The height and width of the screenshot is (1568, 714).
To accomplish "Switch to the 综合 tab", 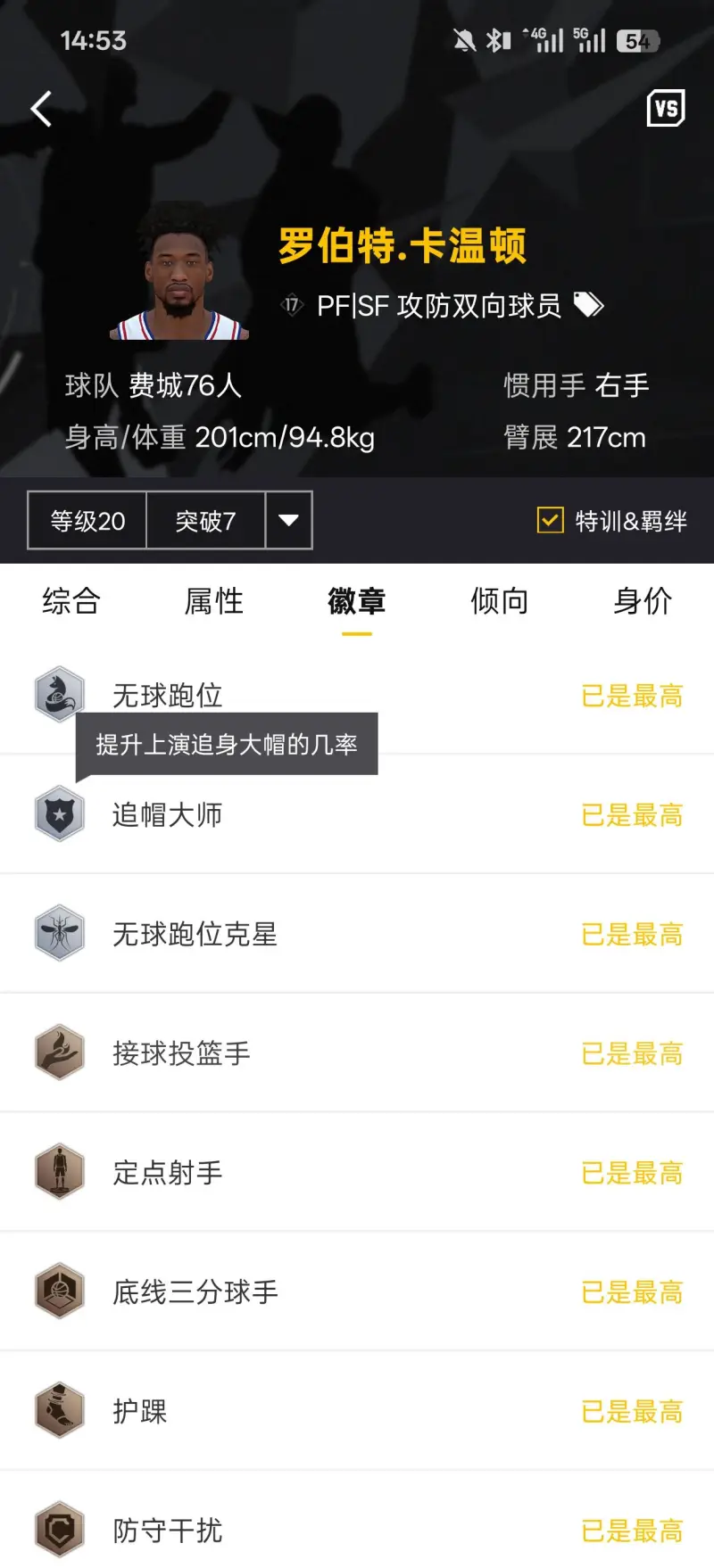I will coord(71,601).
